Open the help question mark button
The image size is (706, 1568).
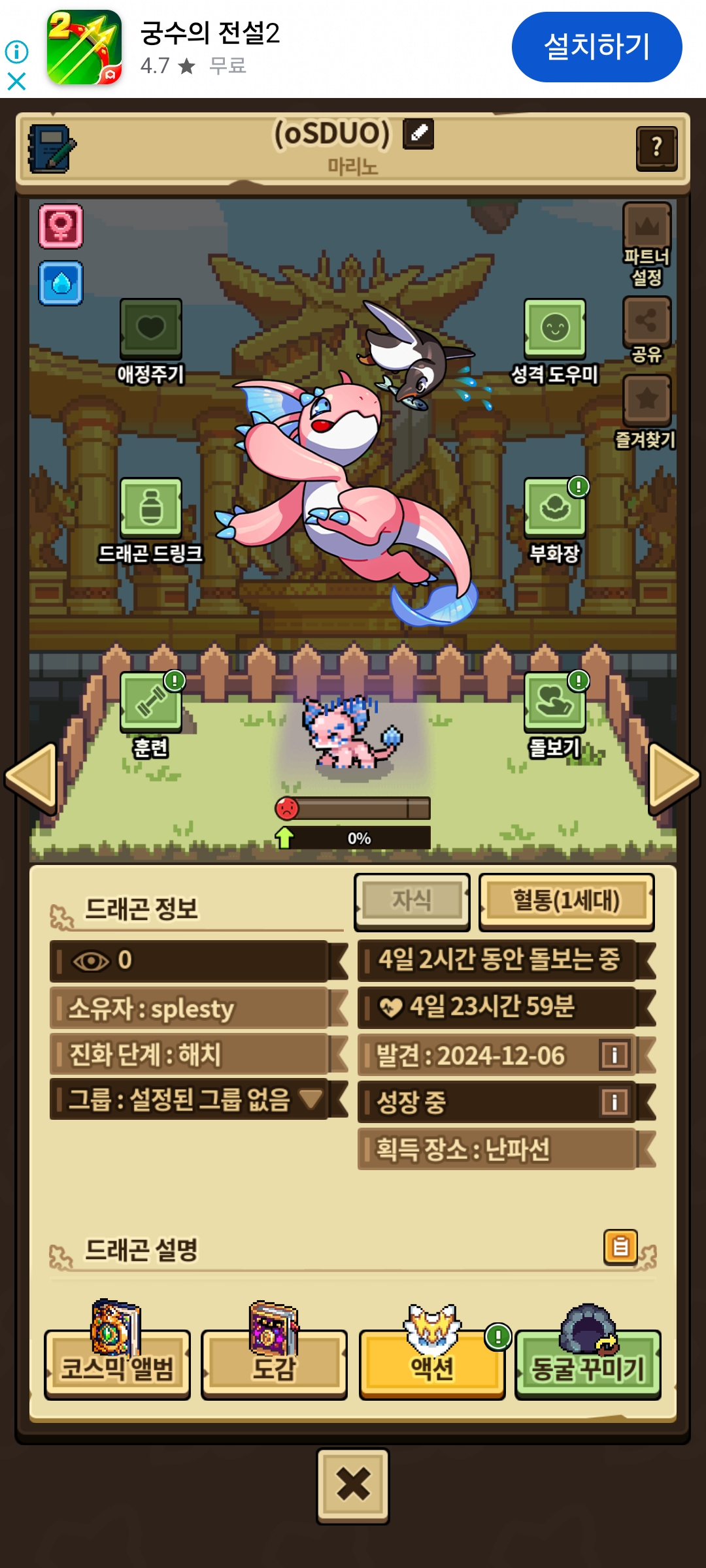pos(656,148)
